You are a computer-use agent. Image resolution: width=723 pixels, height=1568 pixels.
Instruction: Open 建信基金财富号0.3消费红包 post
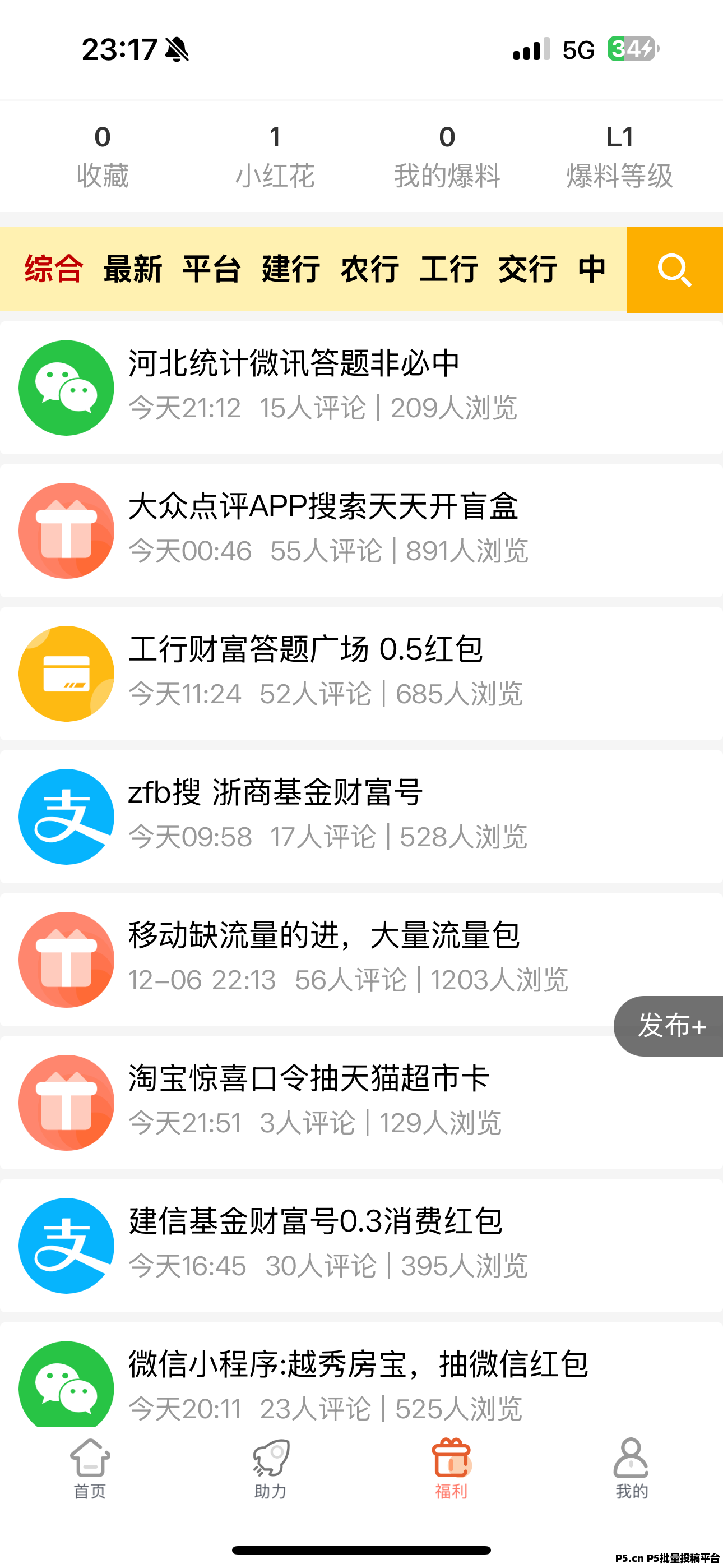tap(361, 1246)
